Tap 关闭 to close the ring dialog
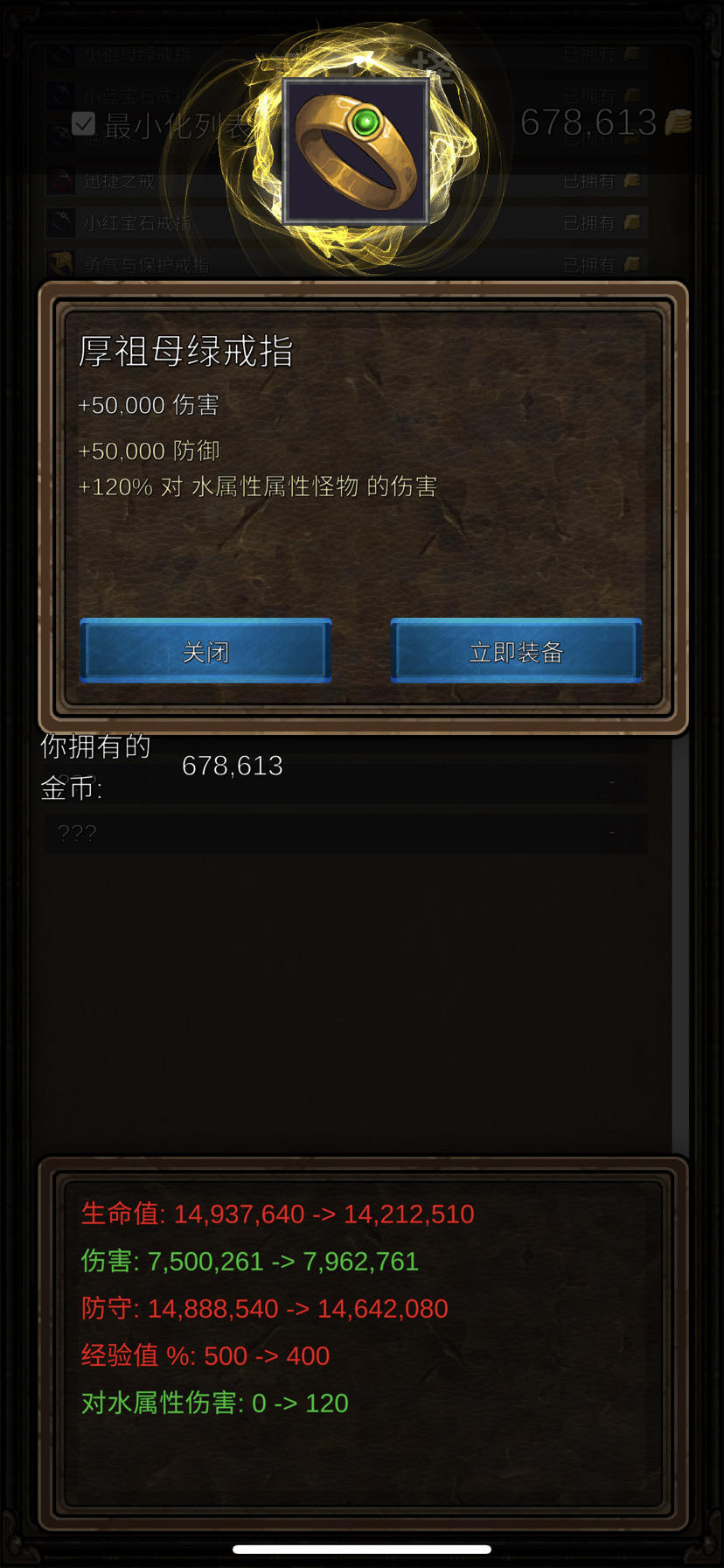The width and height of the screenshot is (724, 1568). pos(205,651)
